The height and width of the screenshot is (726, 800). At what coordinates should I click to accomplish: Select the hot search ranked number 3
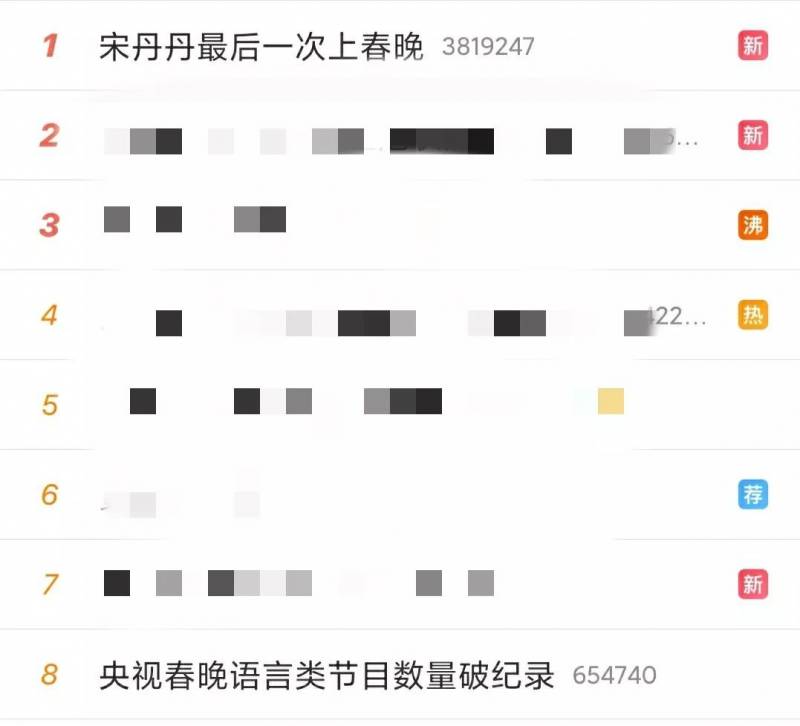[x=196, y=221]
